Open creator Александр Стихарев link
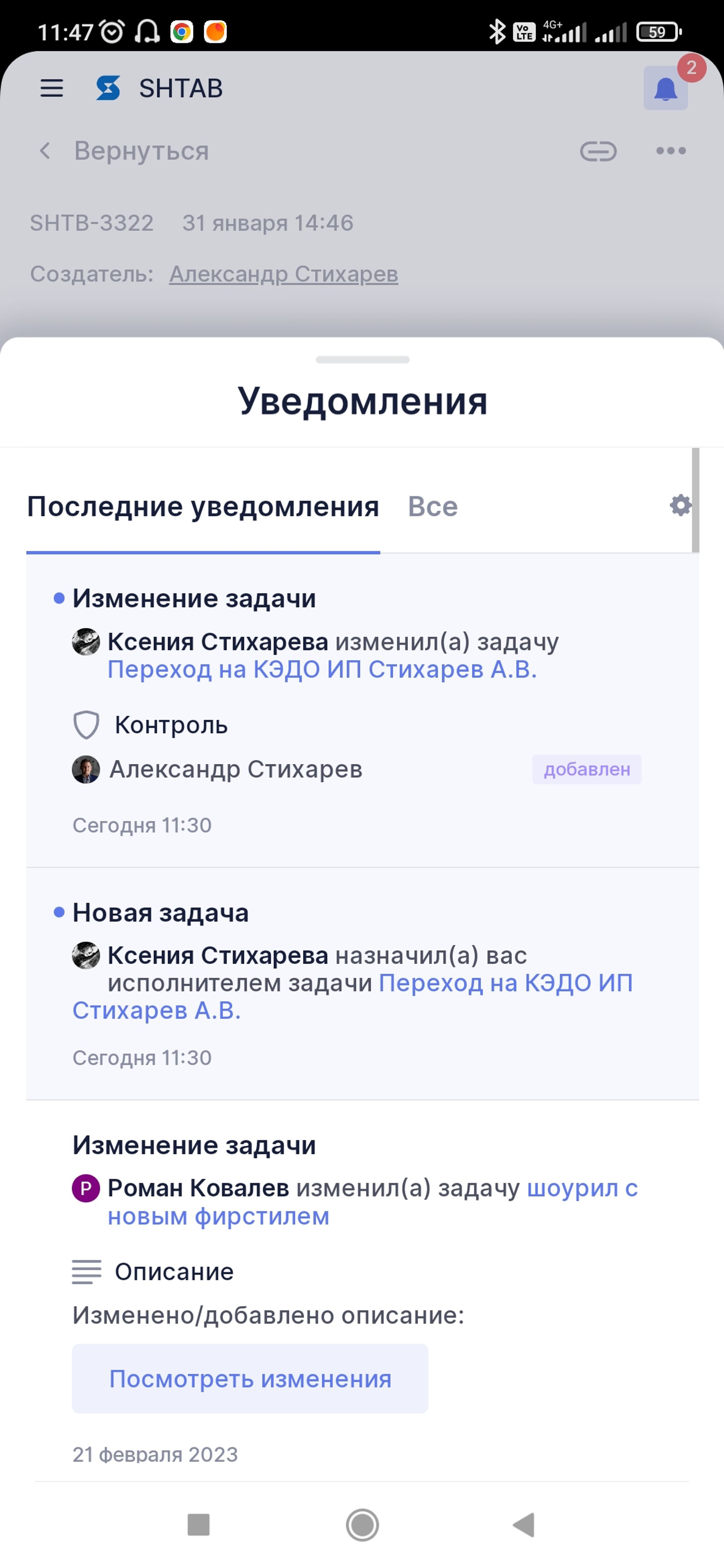The image size is (724, 1568). pyautogui.click(x=284, y=274)
